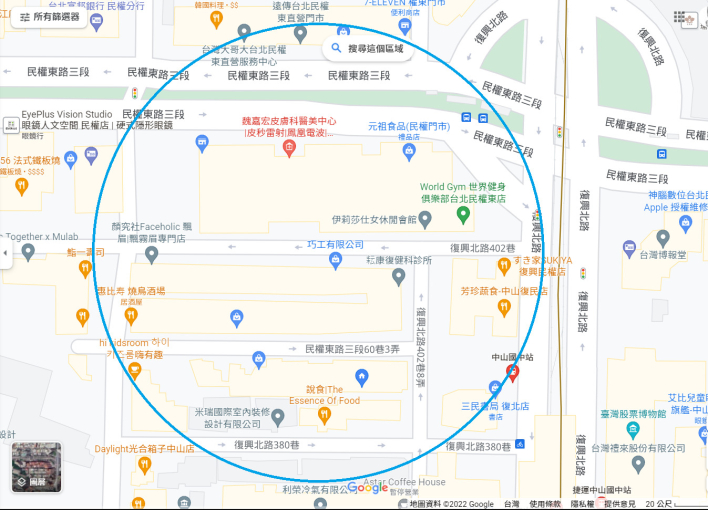Open the 臺灣股票博物館 pin
The height and width of the screenshot is (510, 708).
[638, 462]
